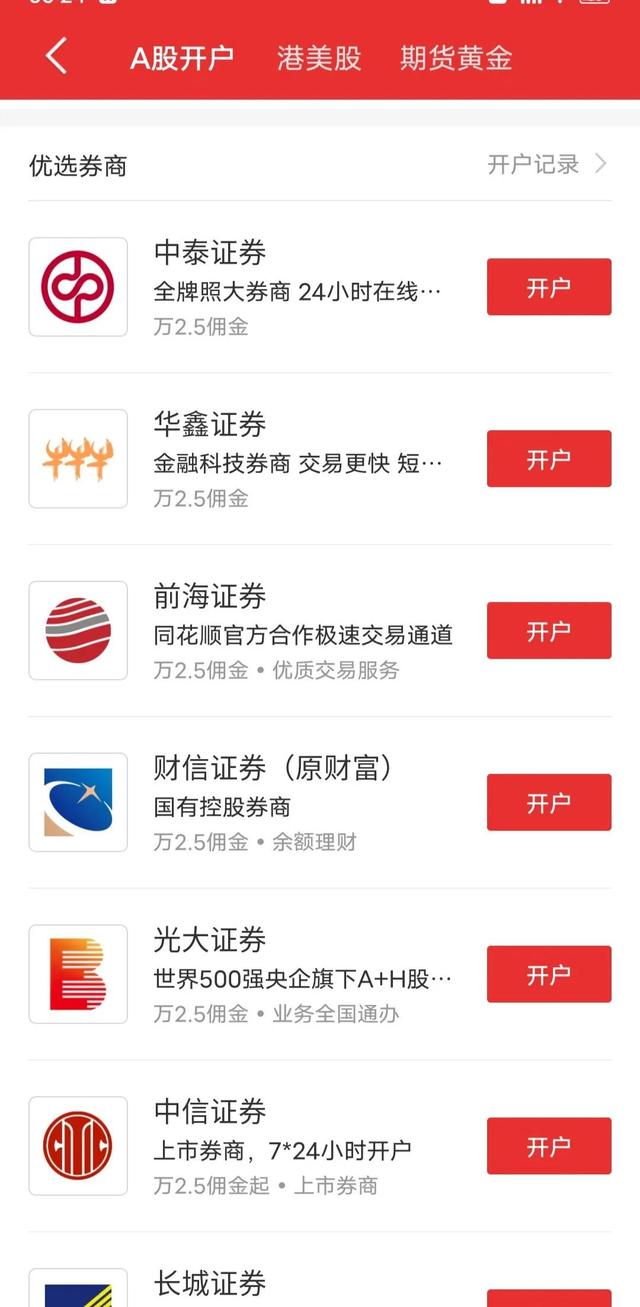Start 开户 with 前海证券
Viewport: 640px width, 1307px height.
click(548, 631)
